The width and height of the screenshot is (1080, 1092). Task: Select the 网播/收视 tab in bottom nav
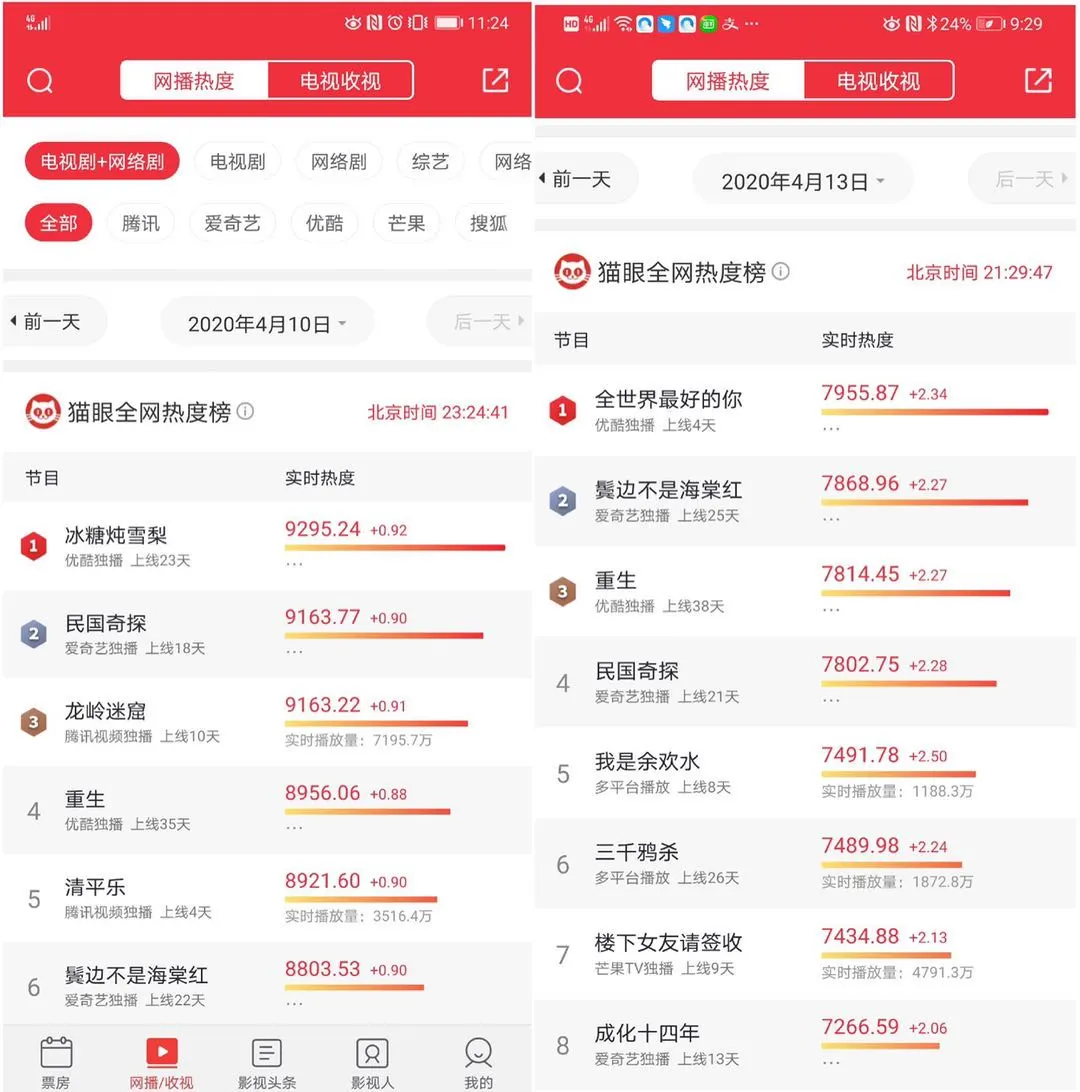tap(162, 1052)
